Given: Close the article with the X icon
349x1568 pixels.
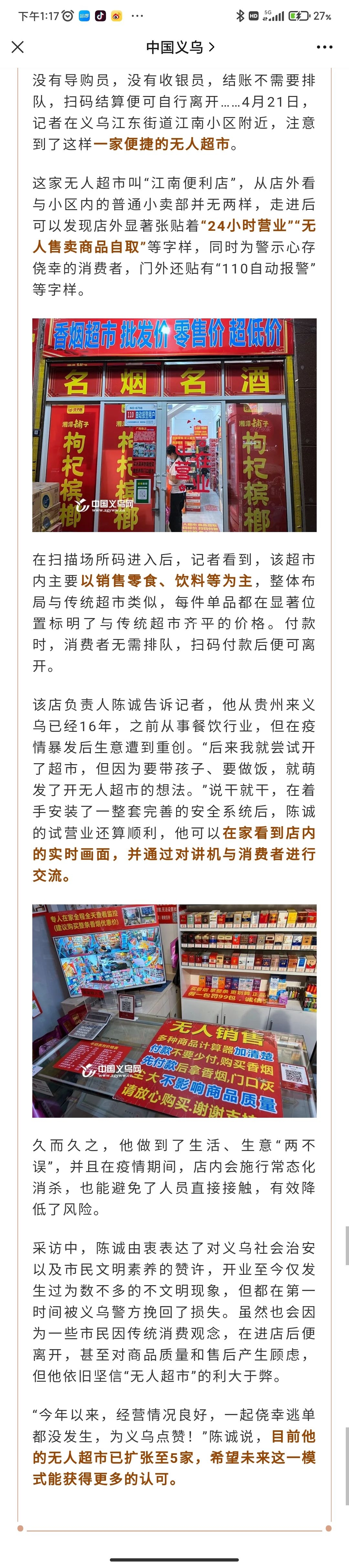Looking at the screenshot, I should 18,47.
